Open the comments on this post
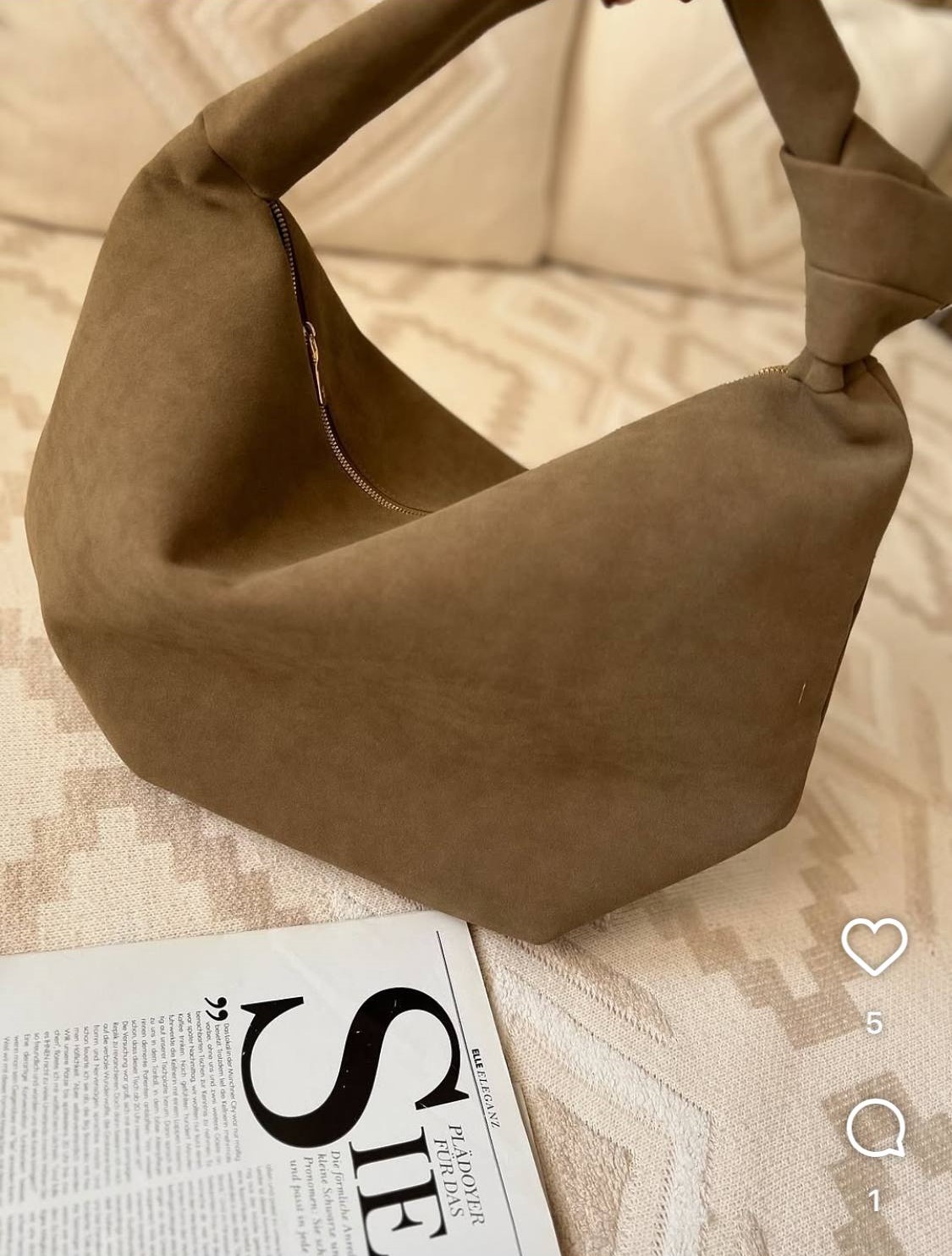Image resolution: width=952 pixels, height=1256 pixels. click(x=876, y=1127)
